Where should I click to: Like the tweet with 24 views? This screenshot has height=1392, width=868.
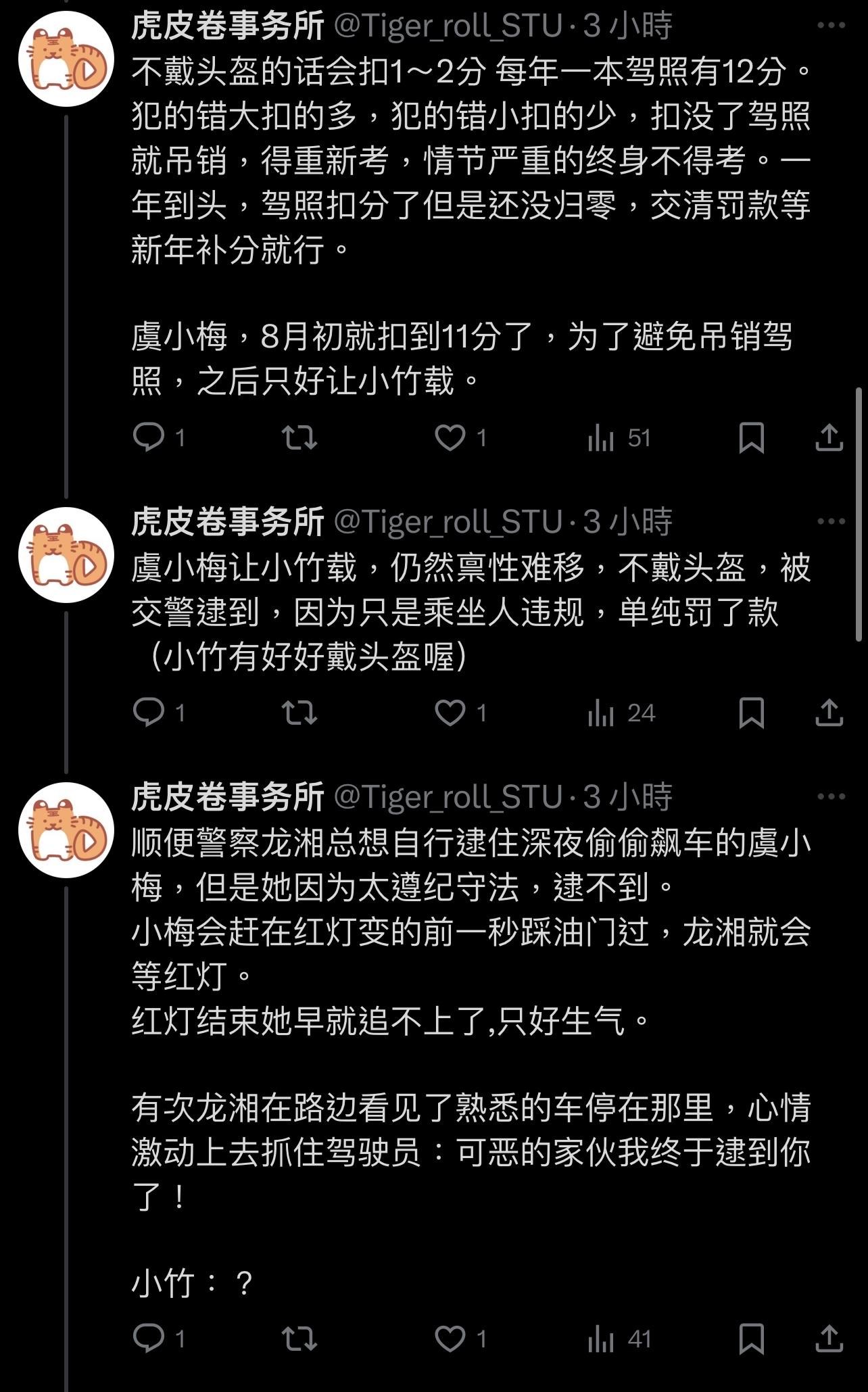[460, 713]
